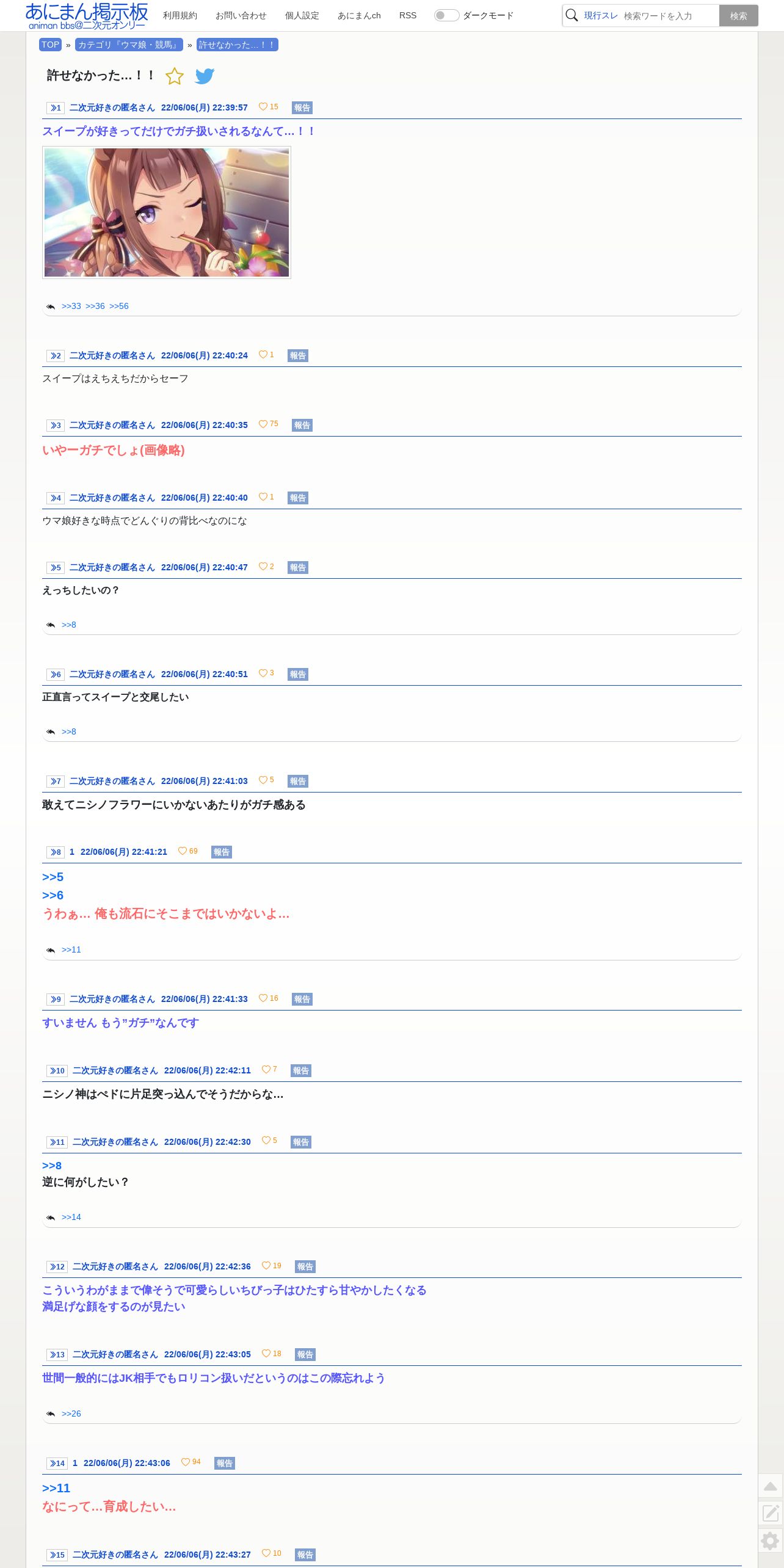Screen dimensions: 784x1568
Task: Favorite this thread with the star icon
Action: click(x=175, y=76)
